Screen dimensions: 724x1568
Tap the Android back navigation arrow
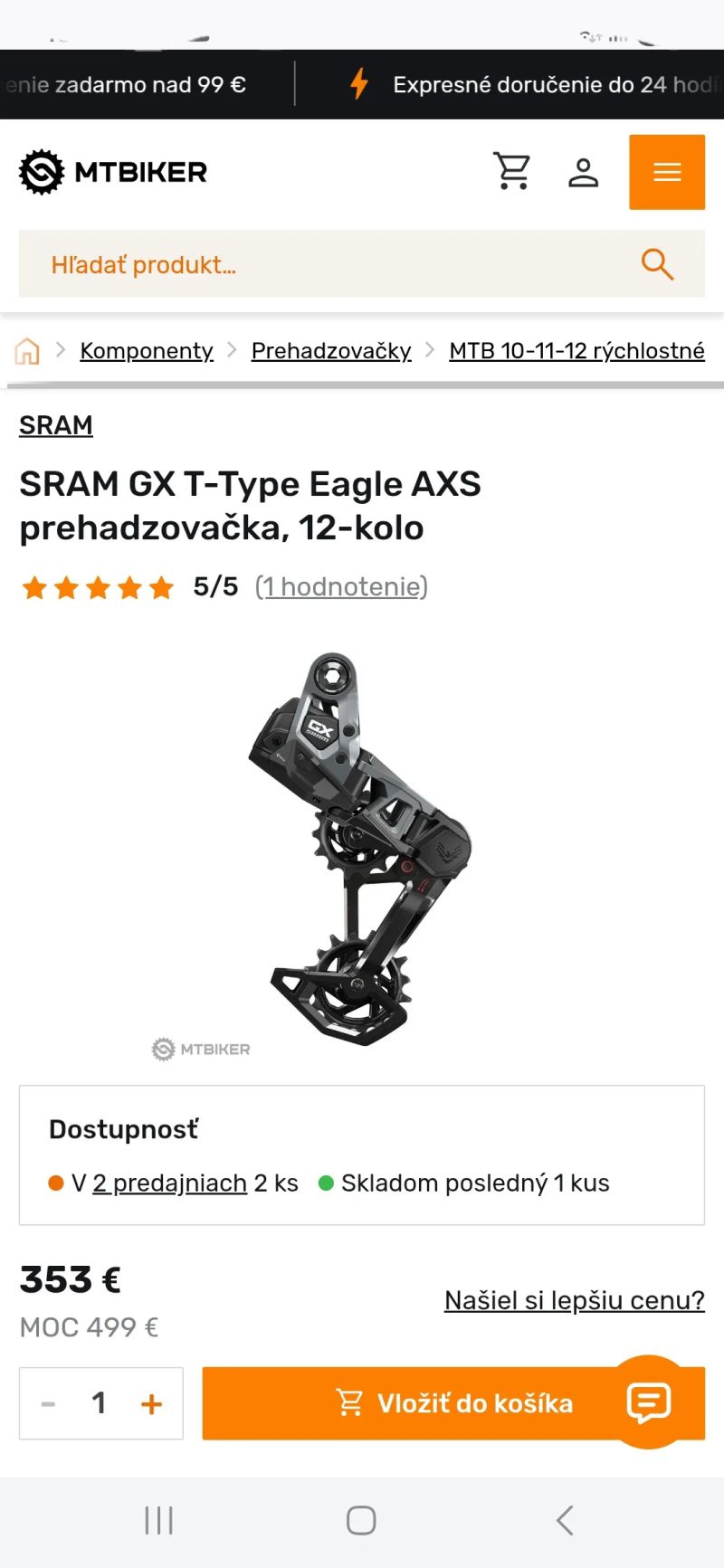pyautogui.click(x=564, y=1521)
